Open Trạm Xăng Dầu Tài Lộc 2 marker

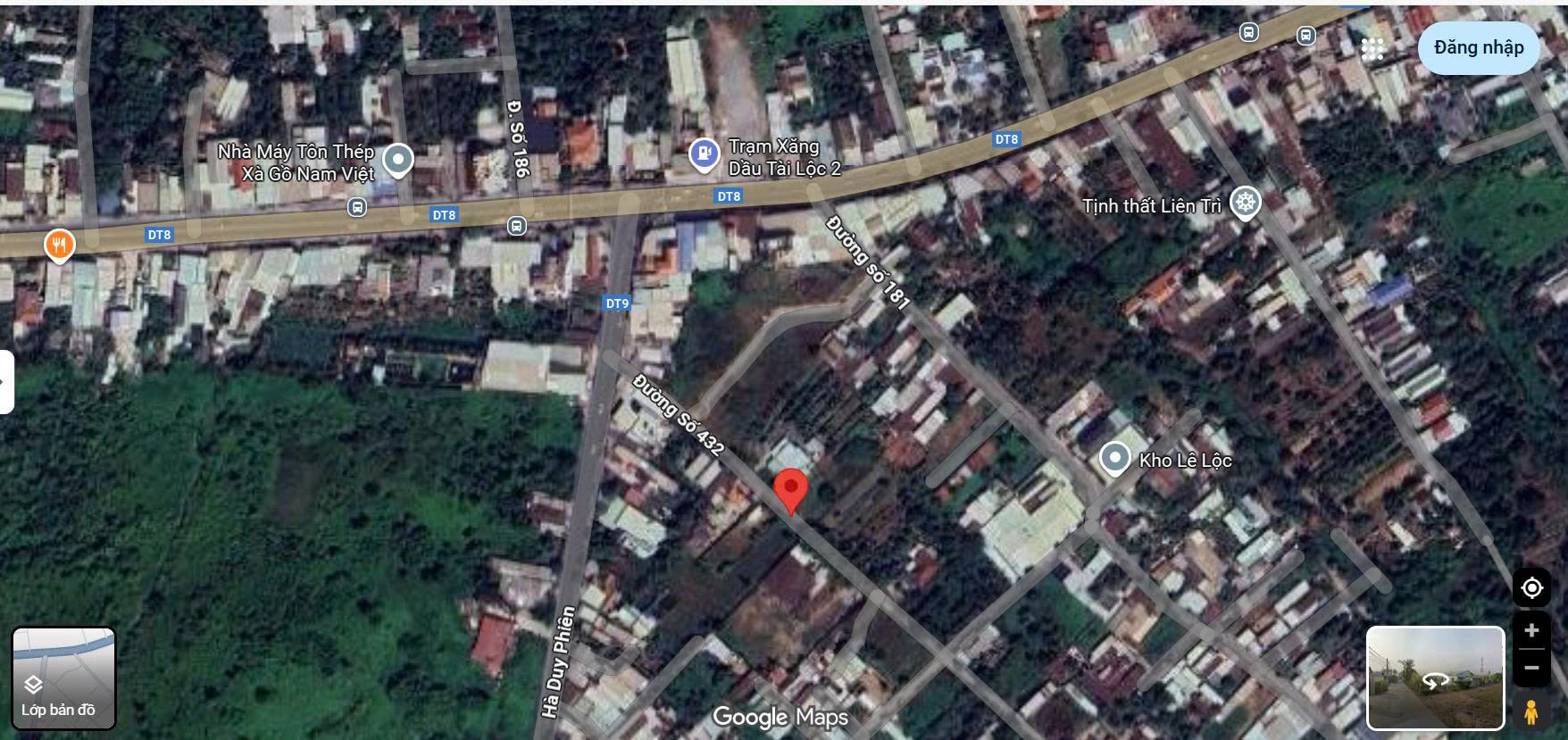click(x=705, y=155)
